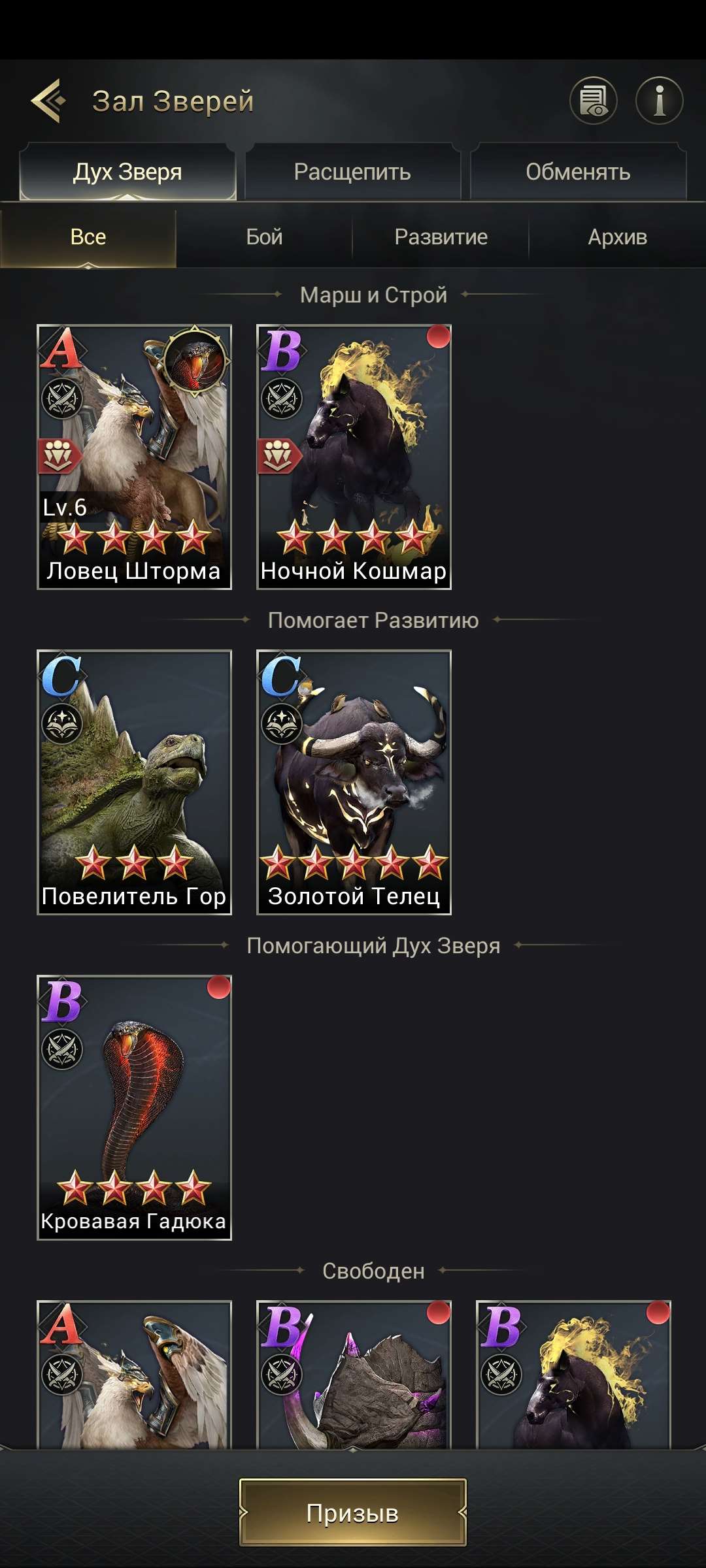Screen dimensions: 706x1568
Task: Open the info button
Action: pyautogui.click(x=659, y=101)
